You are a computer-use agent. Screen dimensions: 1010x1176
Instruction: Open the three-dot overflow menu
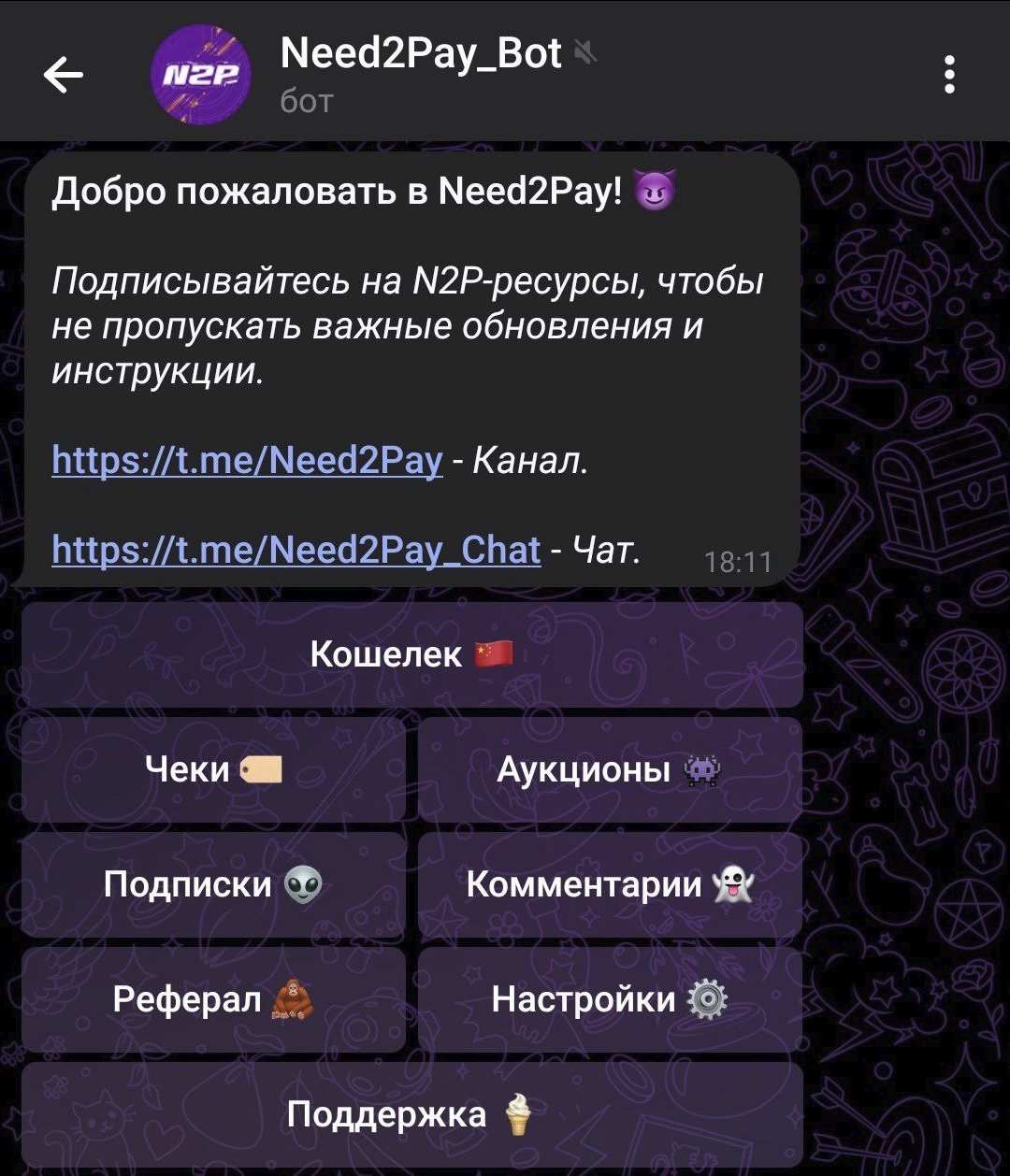pyautogui.click(x=949, y=75)
